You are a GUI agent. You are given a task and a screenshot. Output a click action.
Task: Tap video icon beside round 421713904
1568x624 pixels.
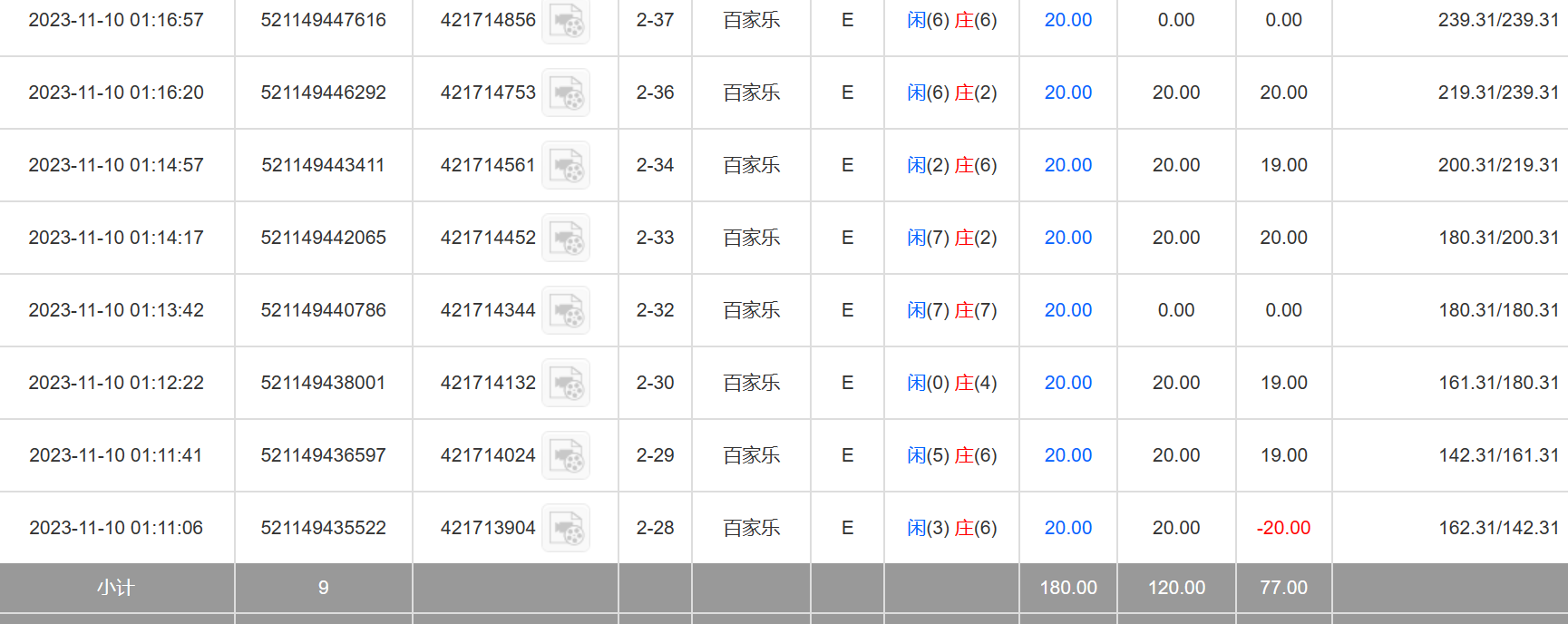(566, 528)
